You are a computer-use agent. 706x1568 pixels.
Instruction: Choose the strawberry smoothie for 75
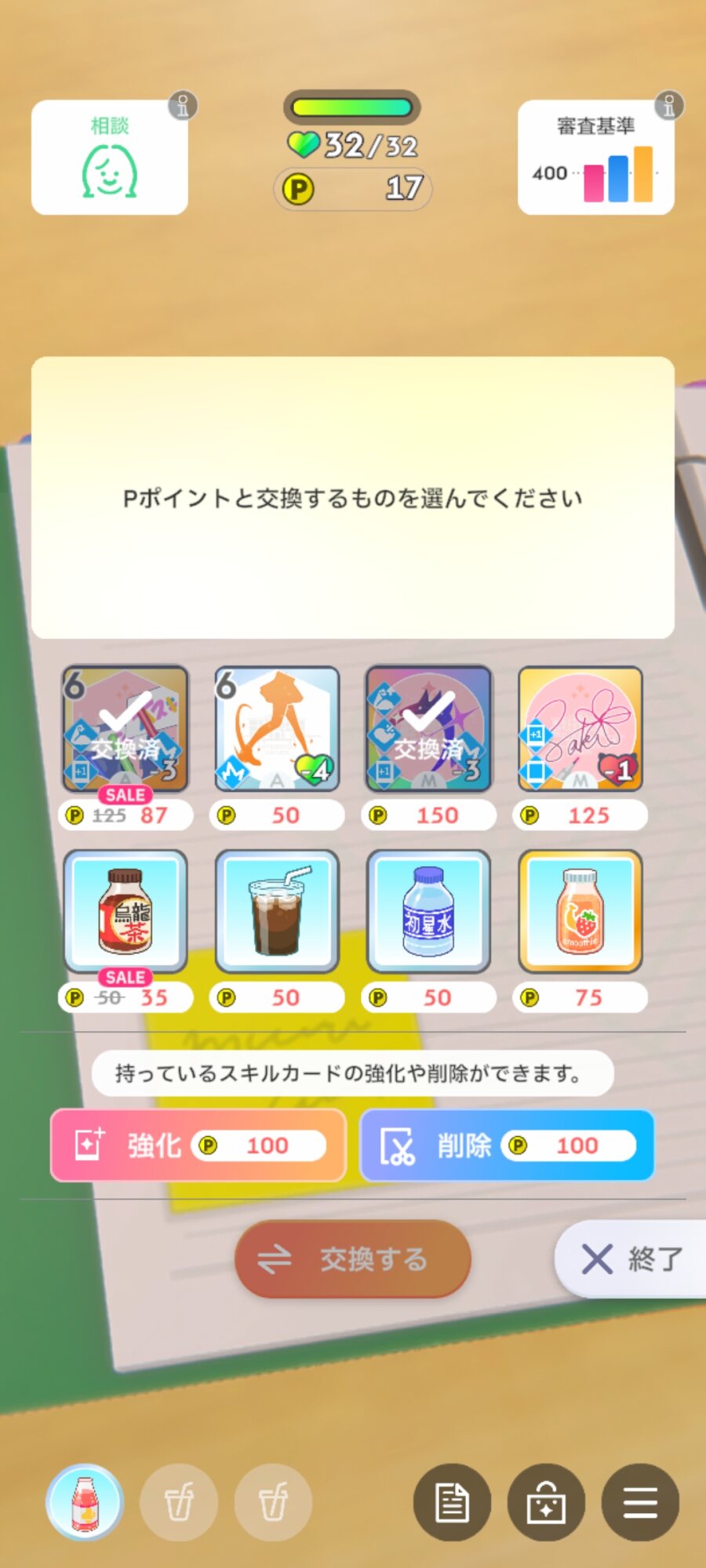point(580,911)
